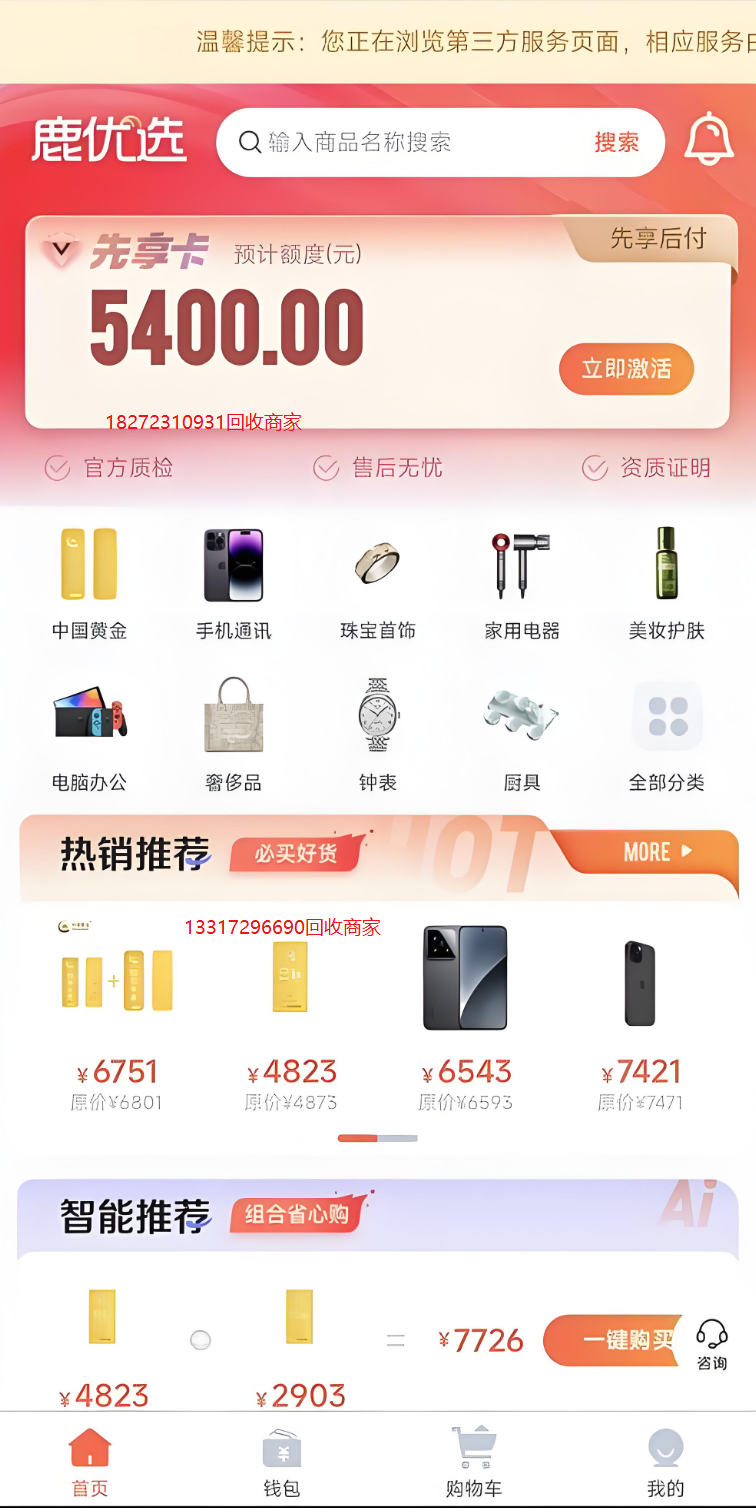Open the 电脑办公 category icon
The width and height of the screenshot is (756, 1508).
click(x=89, y=716)
